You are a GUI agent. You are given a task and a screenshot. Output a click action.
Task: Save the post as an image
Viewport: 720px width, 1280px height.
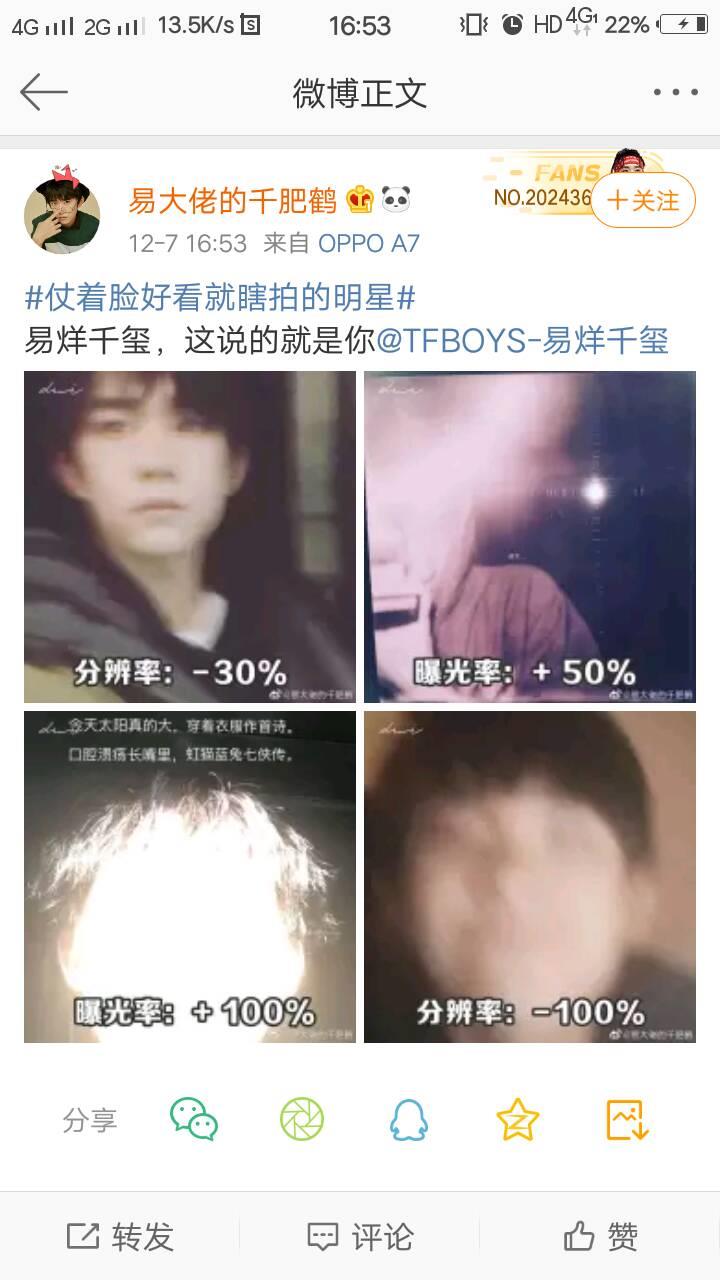tap(627, 1120)
